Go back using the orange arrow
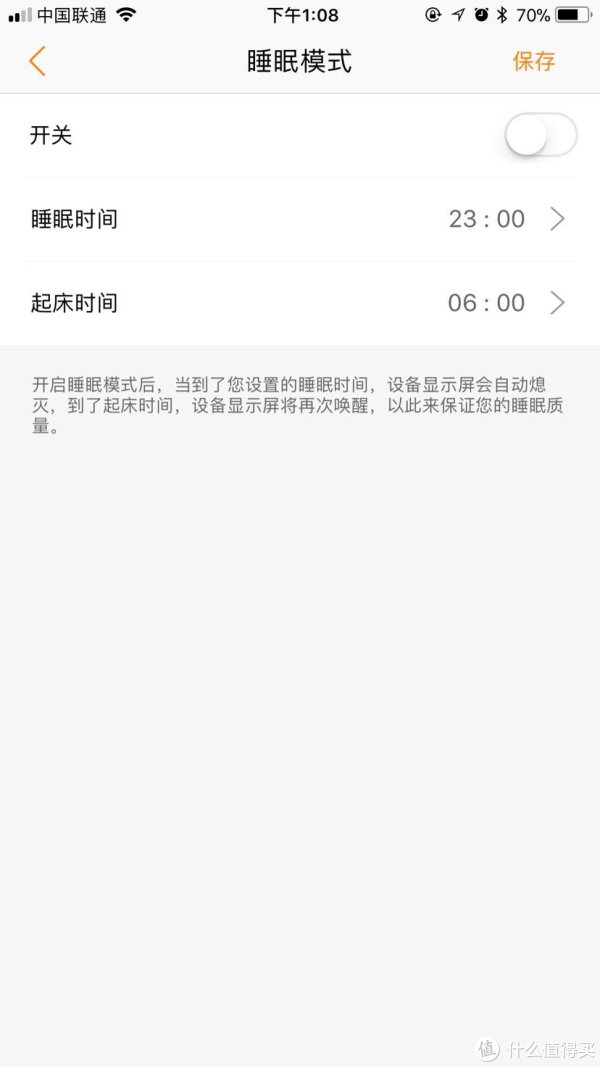600x1067 pixels. tap(37, 61)
